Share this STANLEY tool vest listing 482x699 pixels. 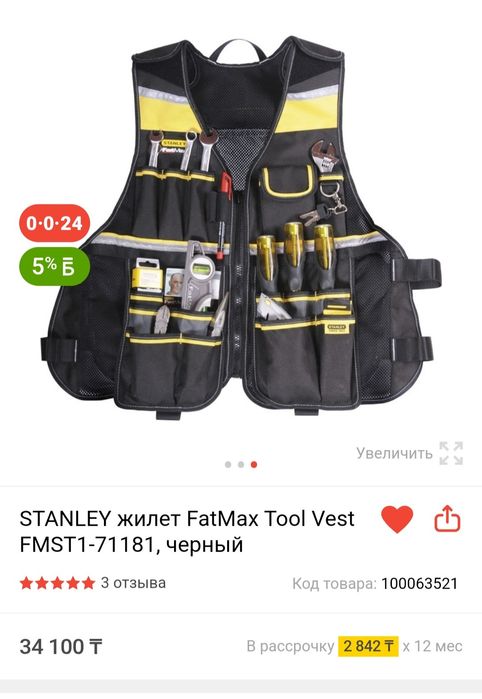[x=447, y=518]
